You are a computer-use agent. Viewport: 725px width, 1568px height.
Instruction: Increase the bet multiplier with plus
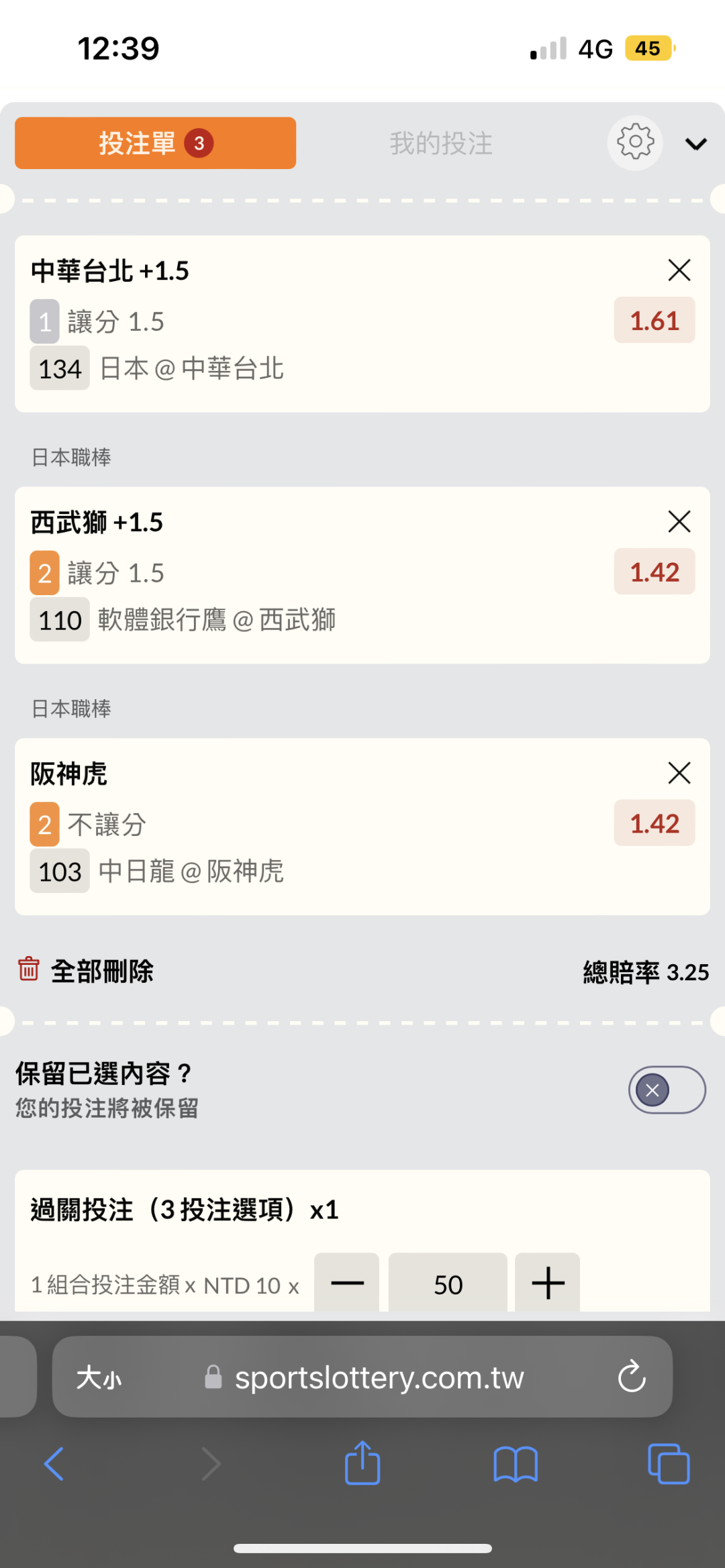point(547,1283)
